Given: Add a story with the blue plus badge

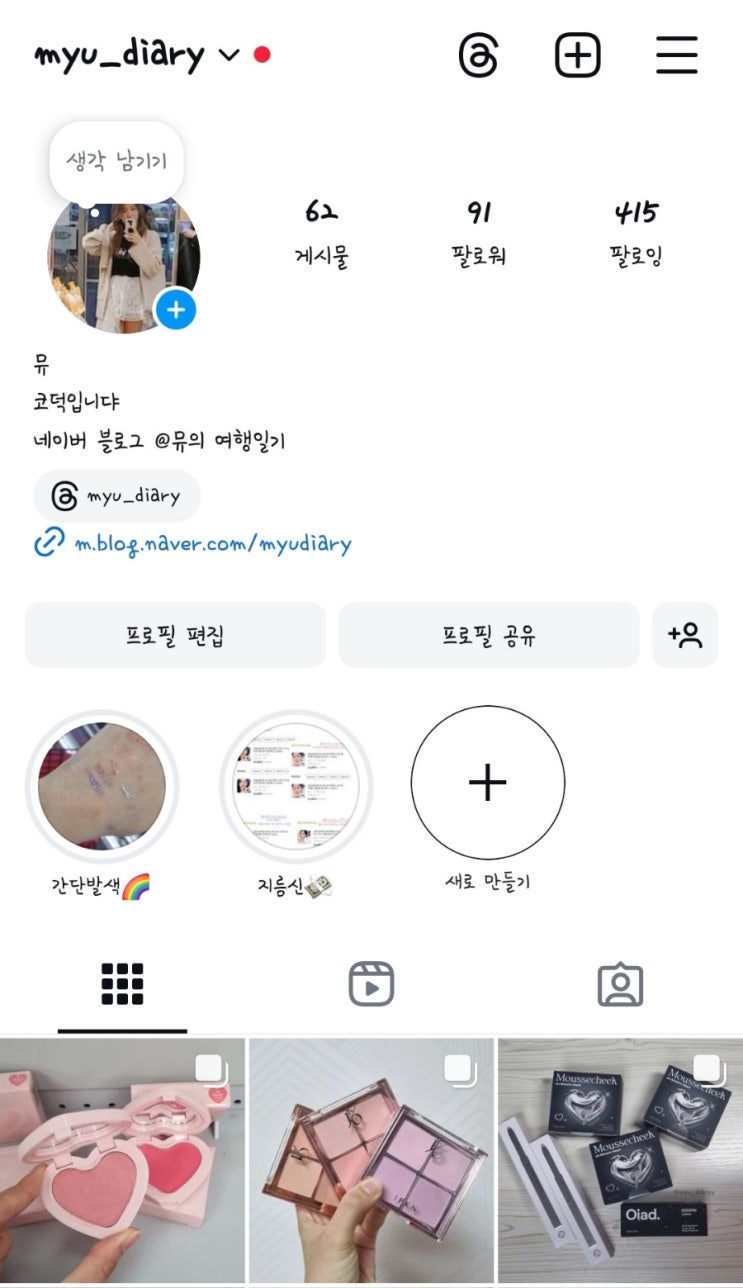Looking at the screenshot, I should tap(176, 310).
